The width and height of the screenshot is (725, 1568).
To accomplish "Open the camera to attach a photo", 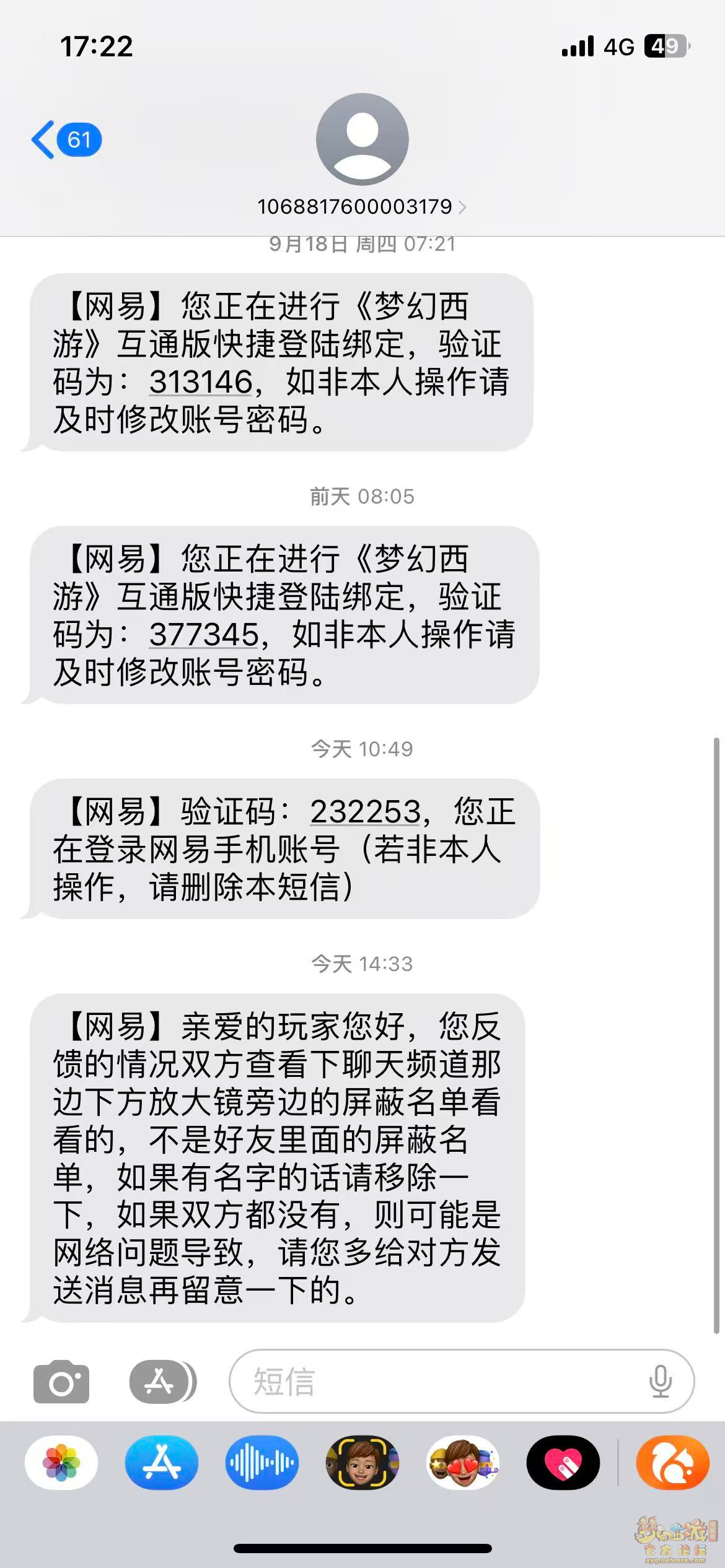I will coord(61,1382).
